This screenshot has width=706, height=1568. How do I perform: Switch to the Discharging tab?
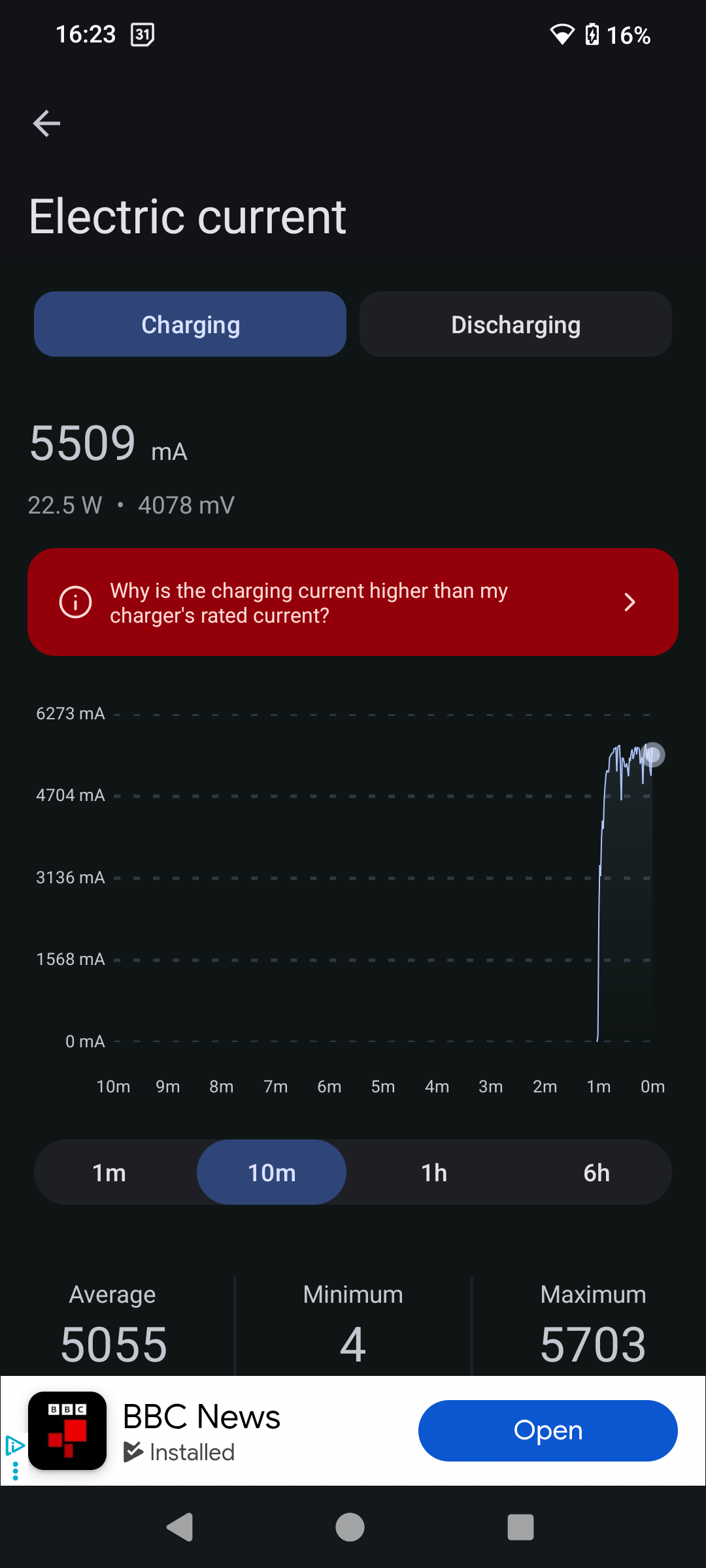click(516, 325)
